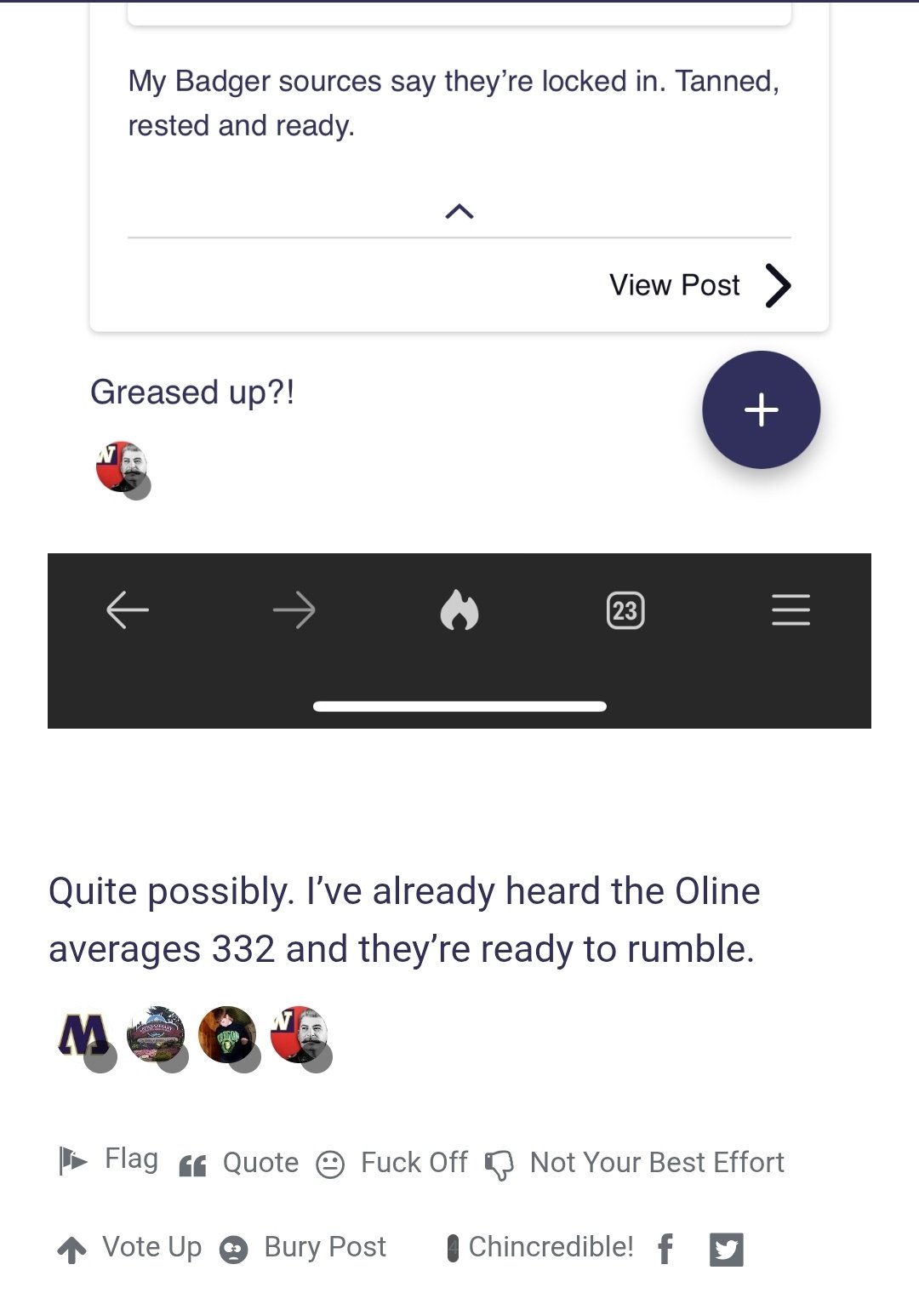
Task: Vote Up this post
Action: 130,1248
